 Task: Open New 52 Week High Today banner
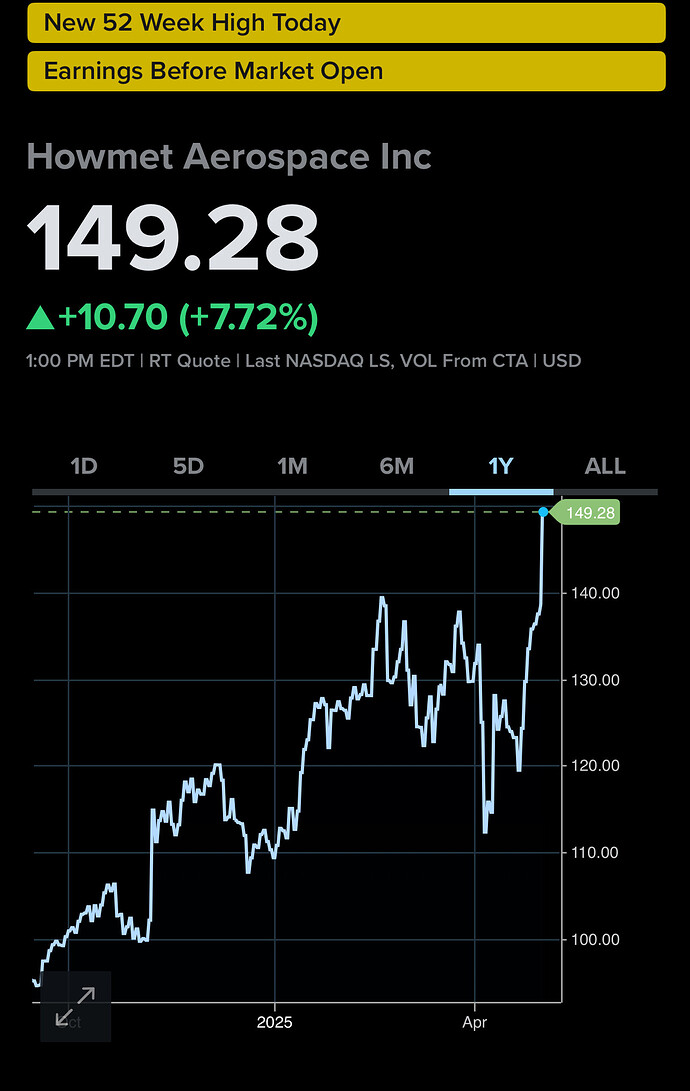click(346, 23)
